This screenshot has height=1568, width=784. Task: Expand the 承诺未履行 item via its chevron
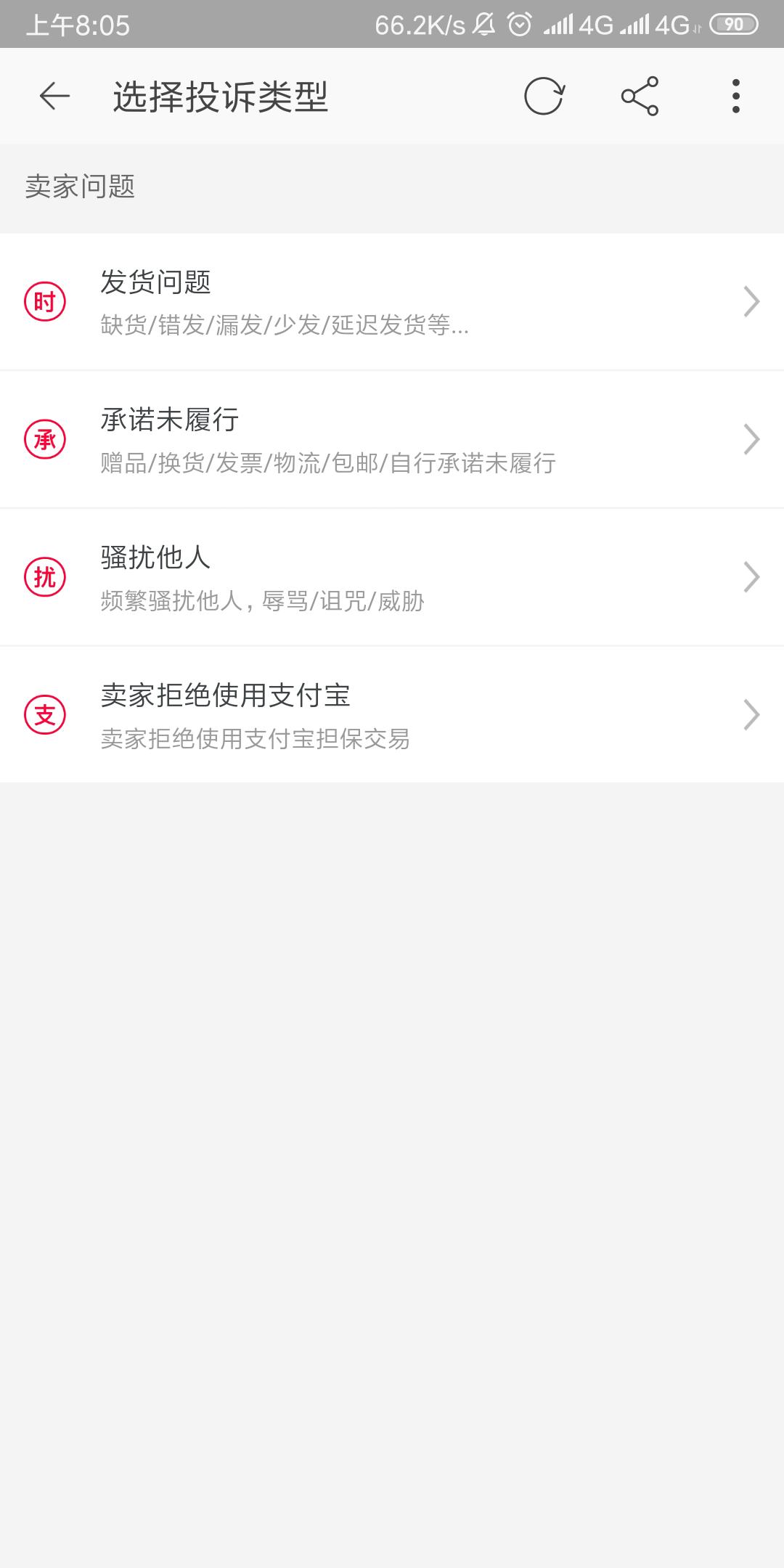coord(753,438)
